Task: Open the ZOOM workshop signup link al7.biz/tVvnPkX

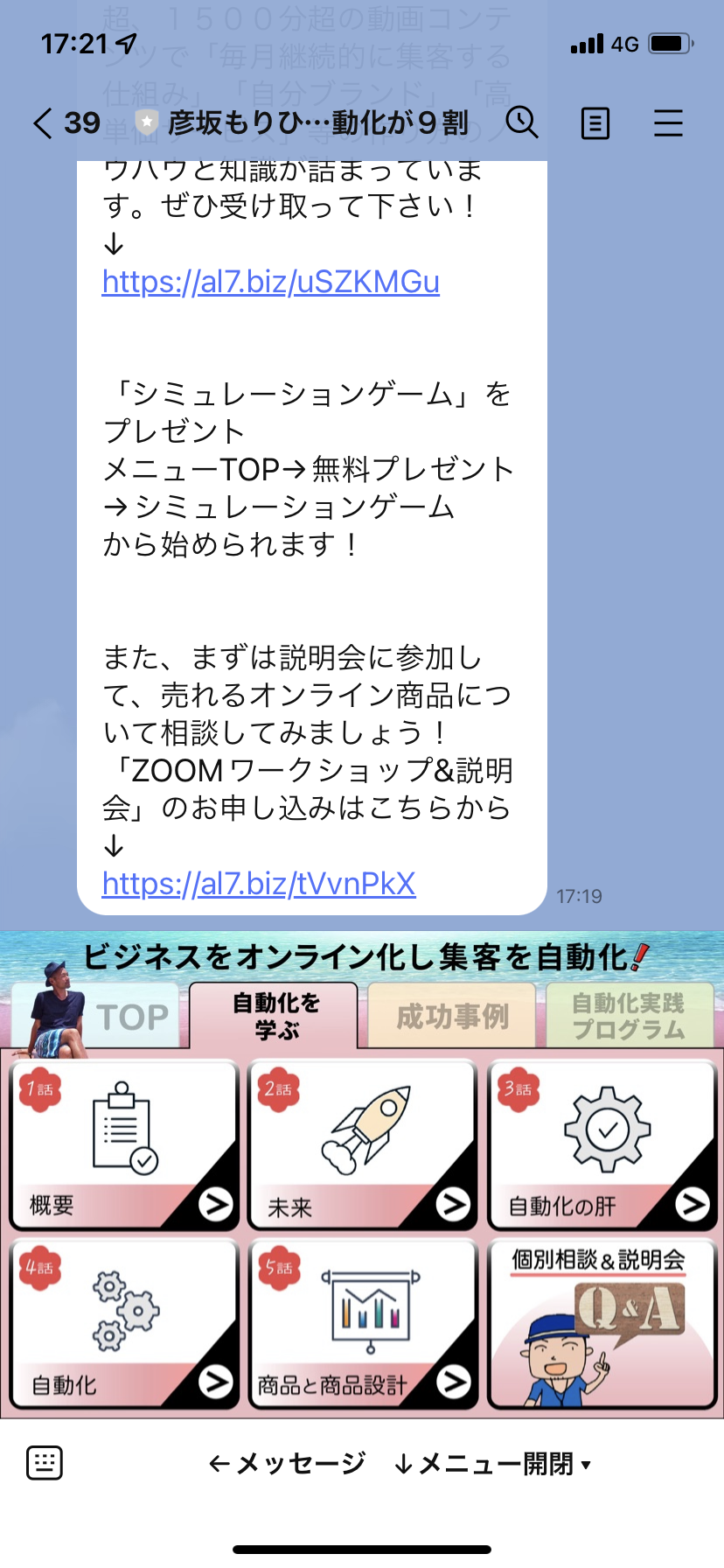Action: coord(260,884)
